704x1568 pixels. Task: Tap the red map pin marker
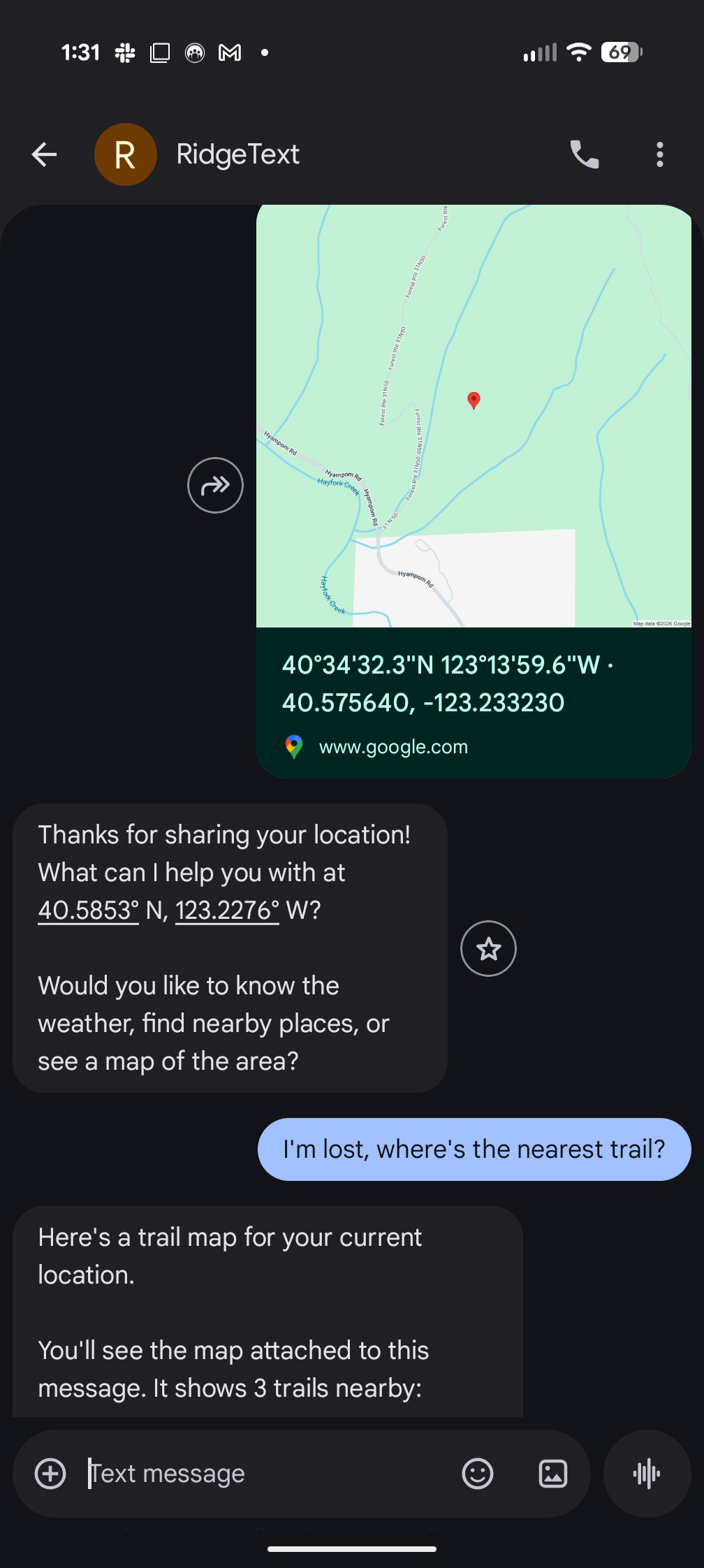[474, 400]
